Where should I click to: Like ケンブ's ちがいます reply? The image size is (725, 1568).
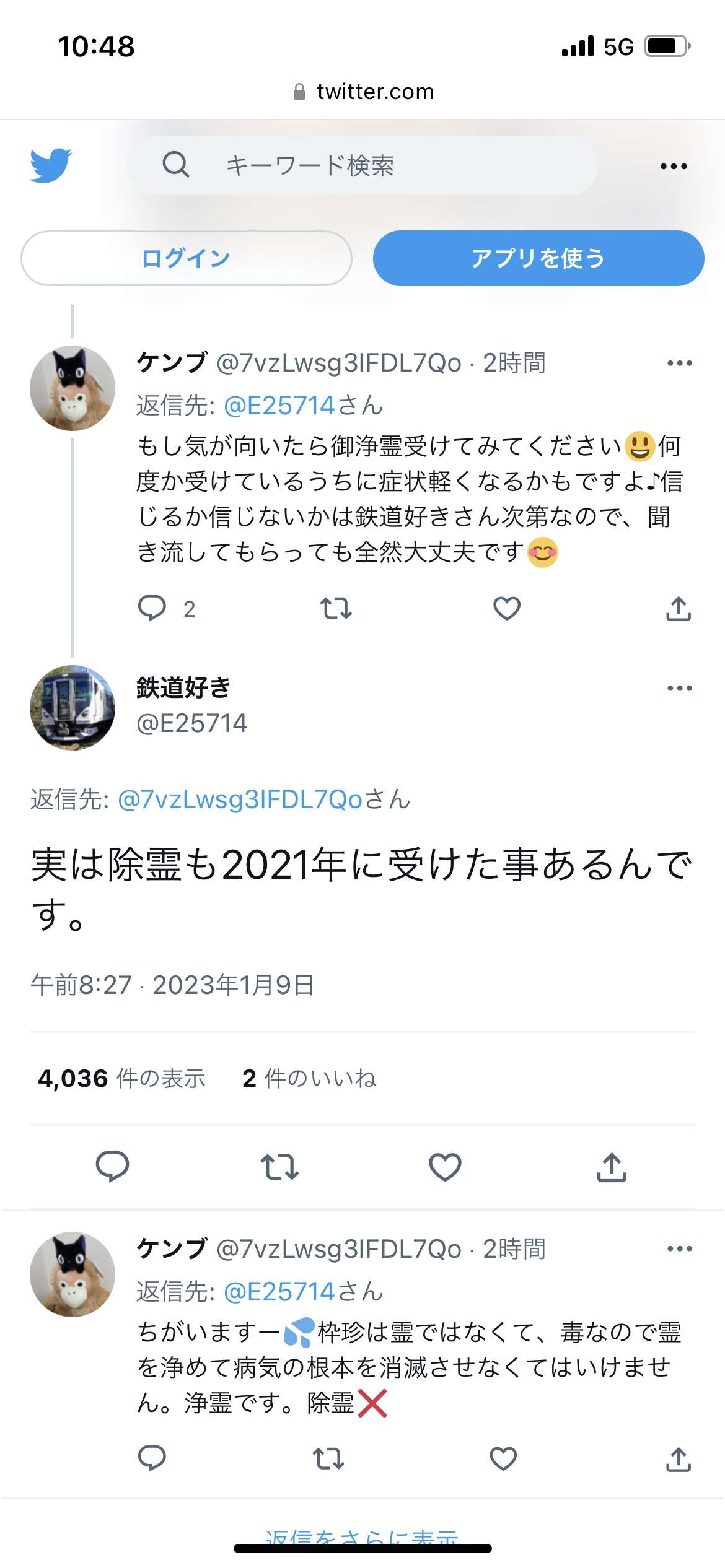tap(503, 1458)
